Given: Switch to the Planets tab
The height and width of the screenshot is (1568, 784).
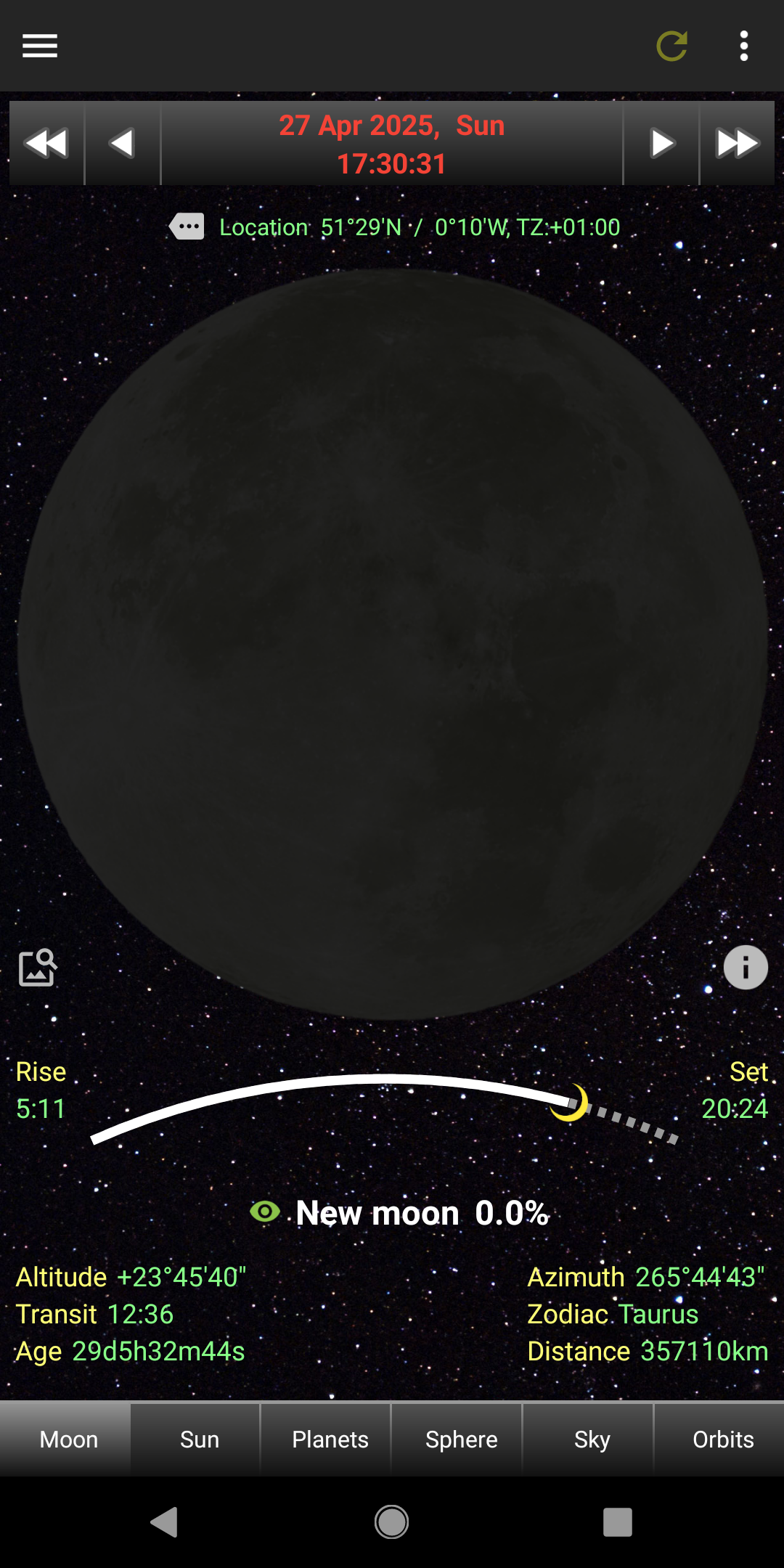Looking at the screenshot, I should pos(330,1440).
